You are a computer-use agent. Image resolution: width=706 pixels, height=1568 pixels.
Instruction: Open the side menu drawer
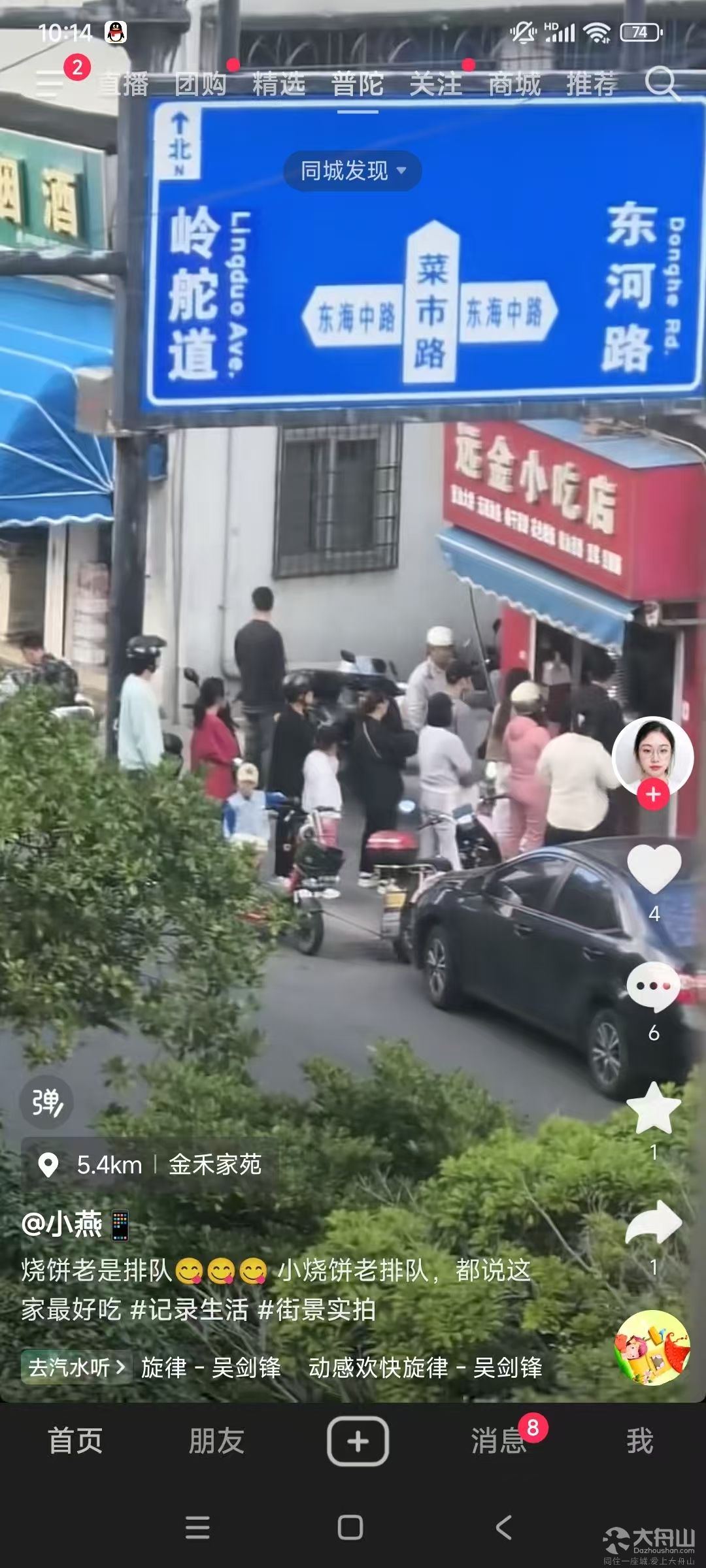[x=48, y=84]
